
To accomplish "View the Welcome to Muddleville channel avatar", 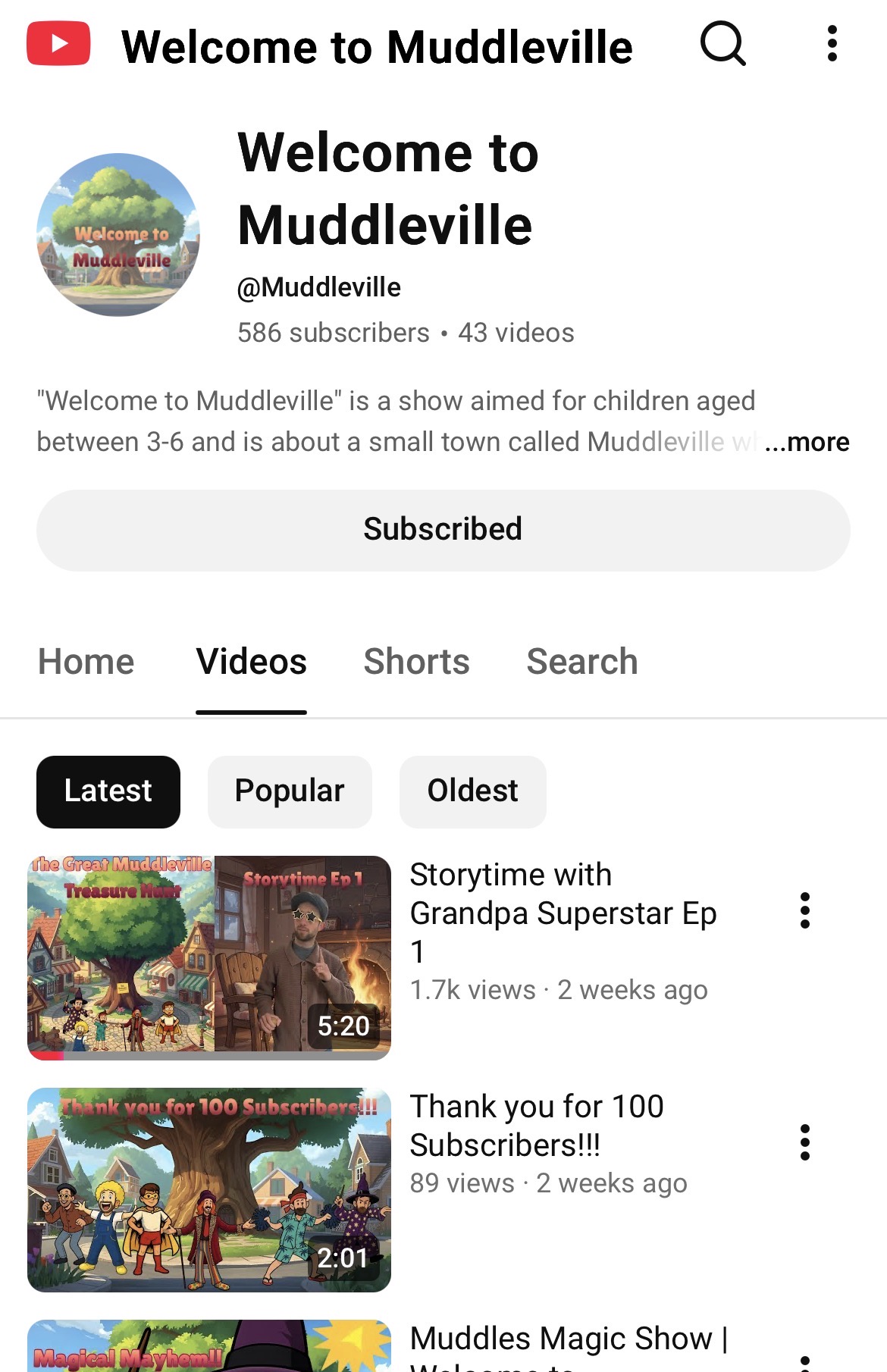I will (x=118, y=235).
